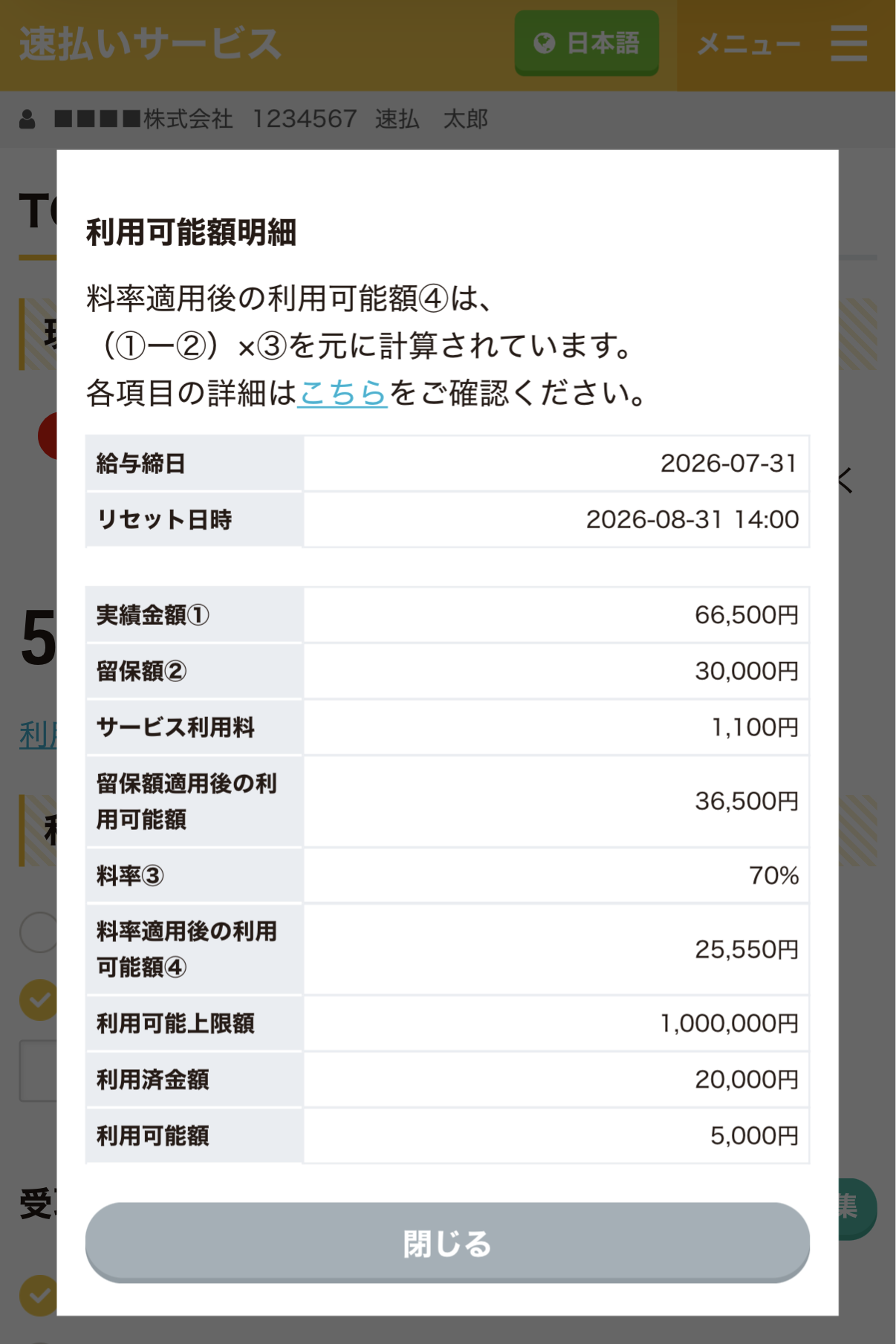
Task: Open the こちら details link
Action: tap(343, 393)
